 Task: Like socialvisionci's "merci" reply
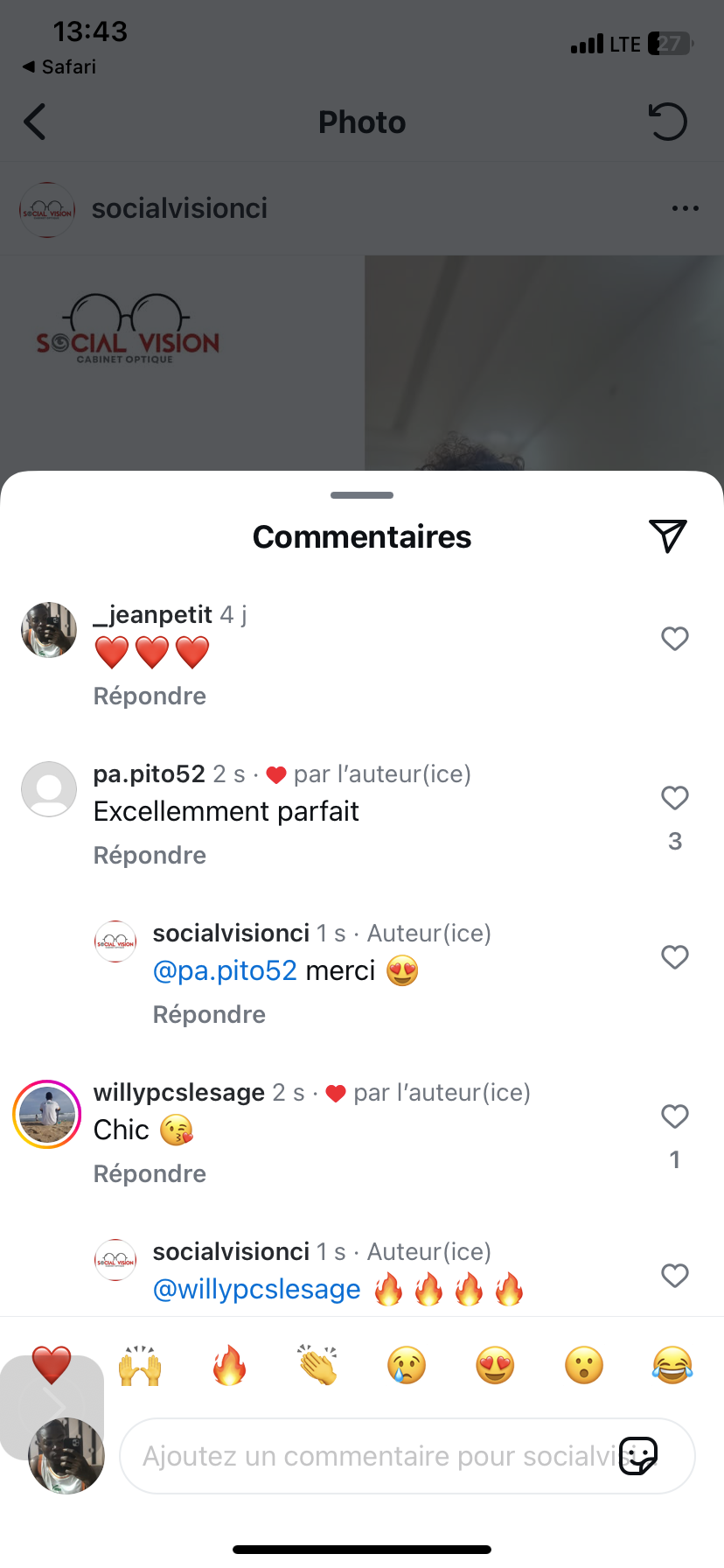[674, 957]
